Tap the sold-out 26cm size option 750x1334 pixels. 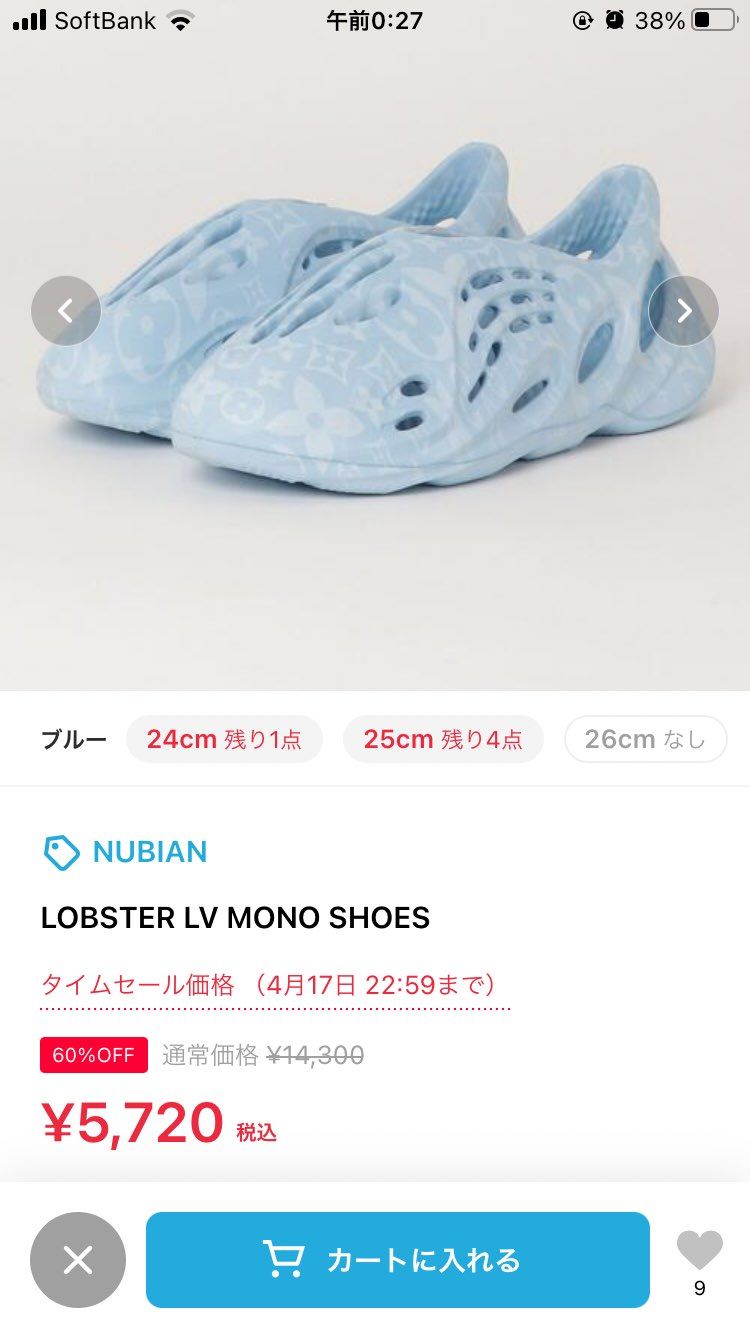[645, 738]
